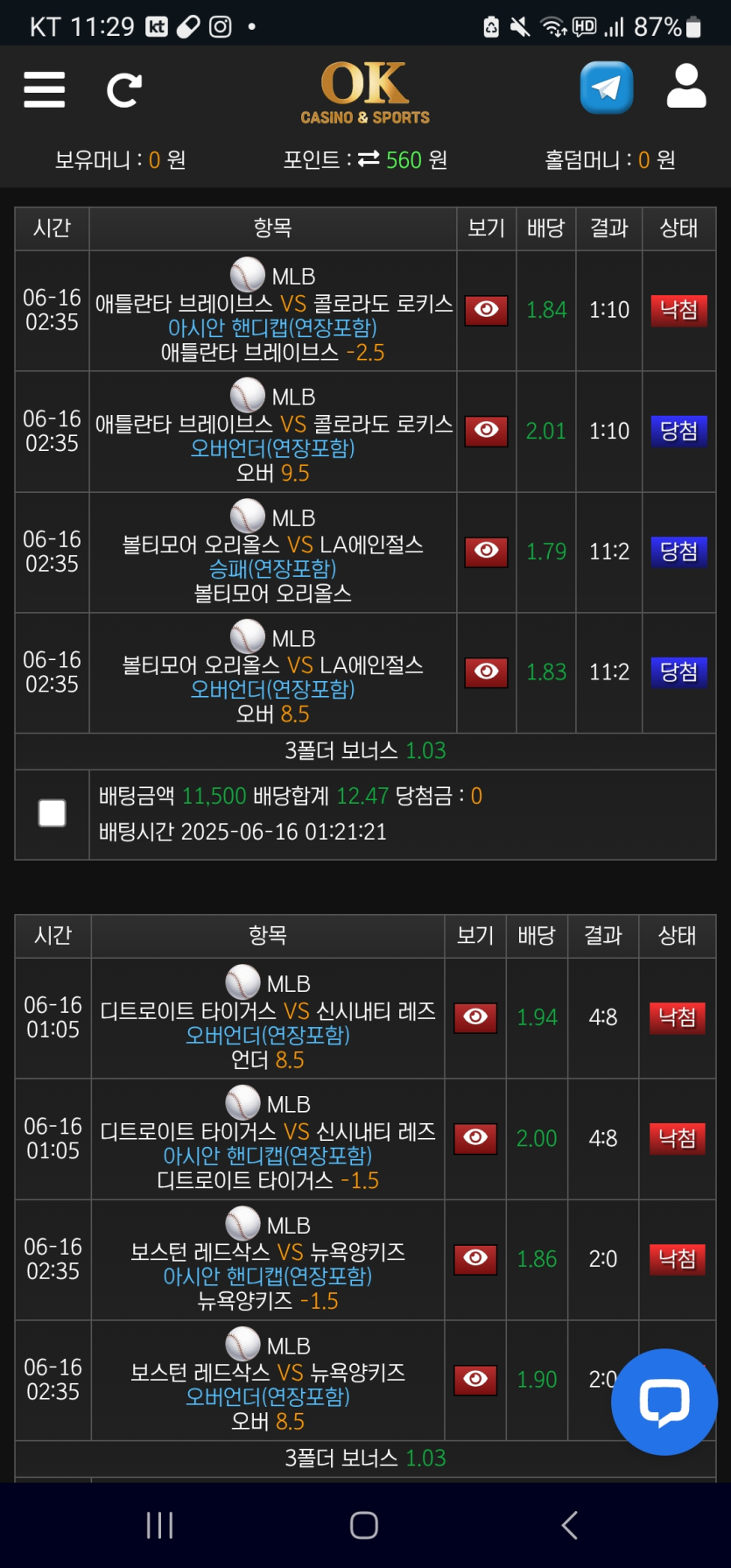The height and width of the screenshot is (1568, 731).
Task: View details of 디트로이트 타이거스 오버언더 bet
Action: point(474,1017)
